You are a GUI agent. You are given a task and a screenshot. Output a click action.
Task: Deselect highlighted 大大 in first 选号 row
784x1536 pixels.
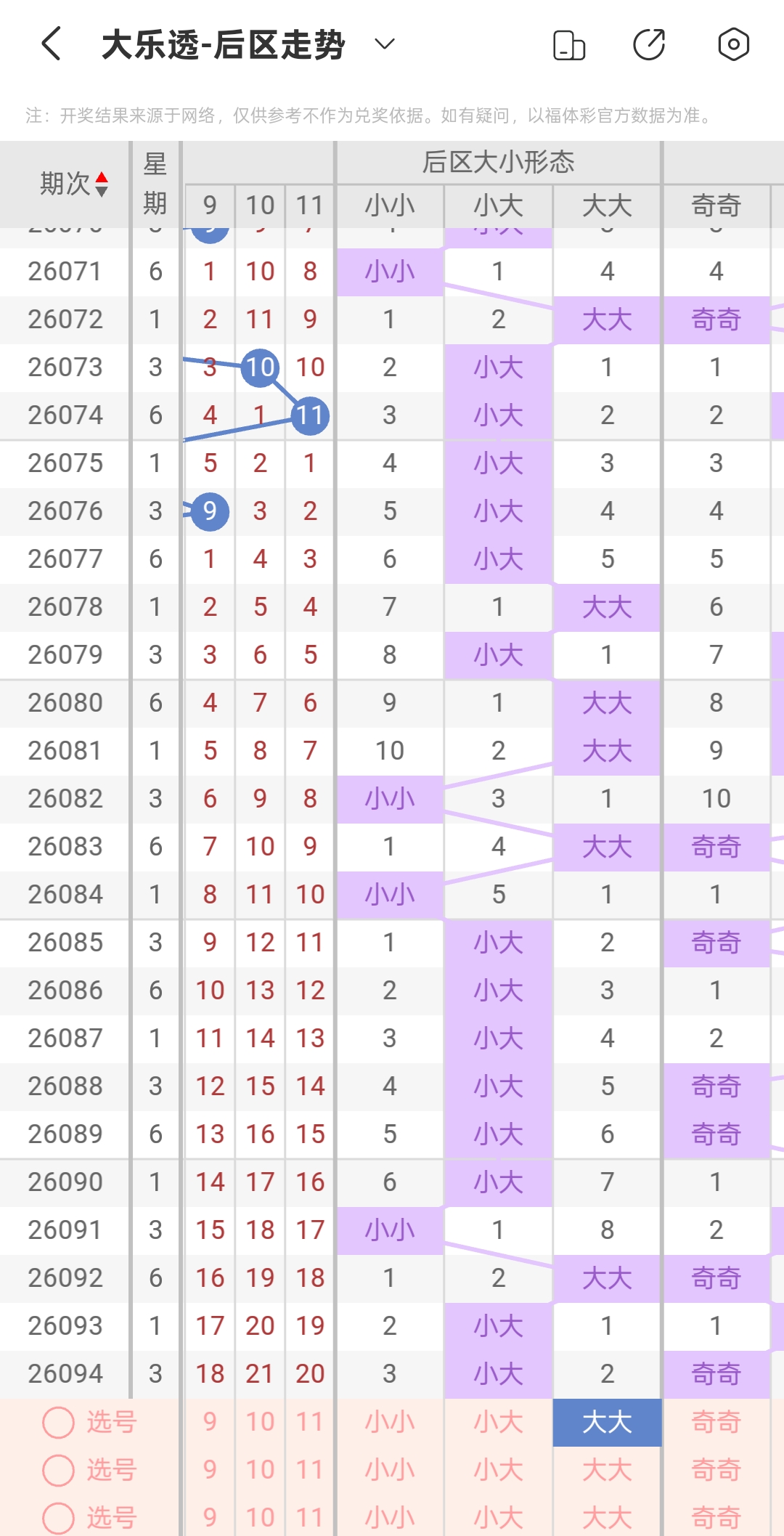607,1422
